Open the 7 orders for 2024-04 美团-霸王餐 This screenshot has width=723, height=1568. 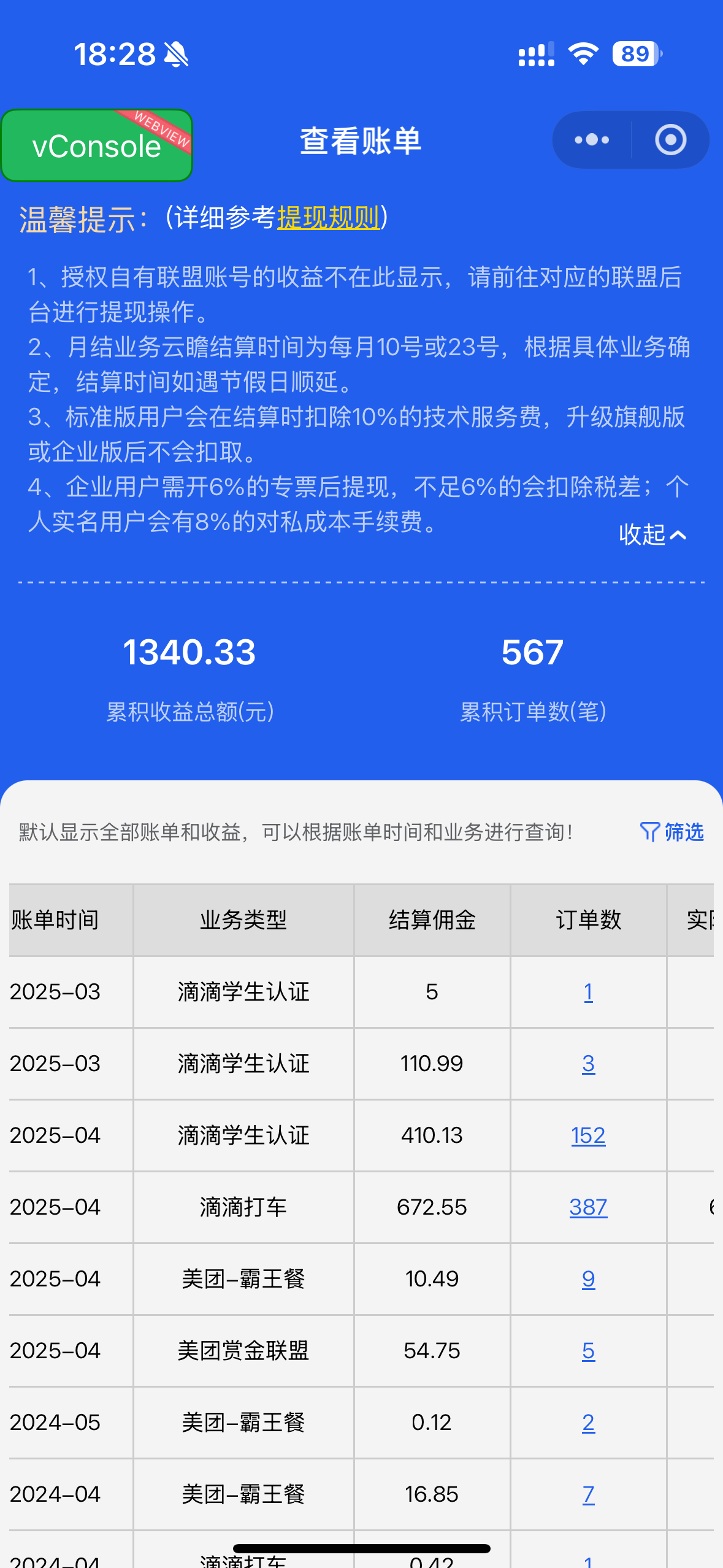tap(588, 1494)
